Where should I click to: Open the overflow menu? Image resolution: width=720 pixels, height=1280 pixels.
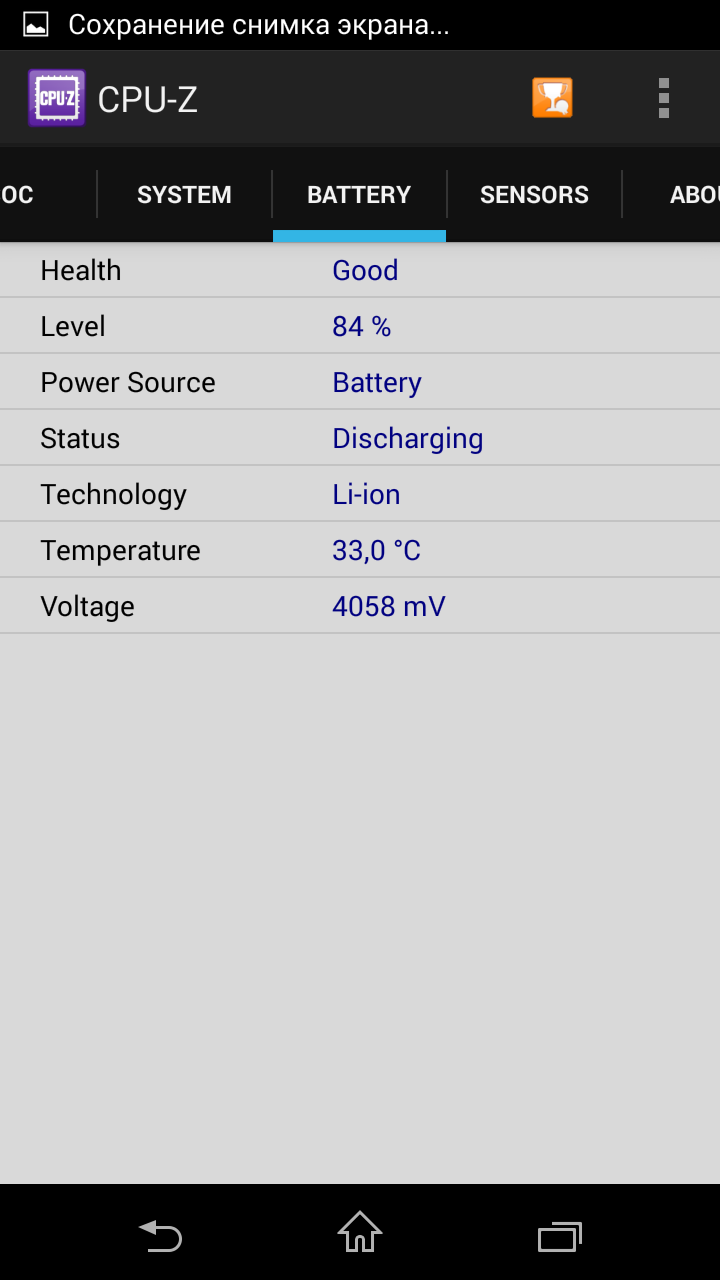click(663, 98)
